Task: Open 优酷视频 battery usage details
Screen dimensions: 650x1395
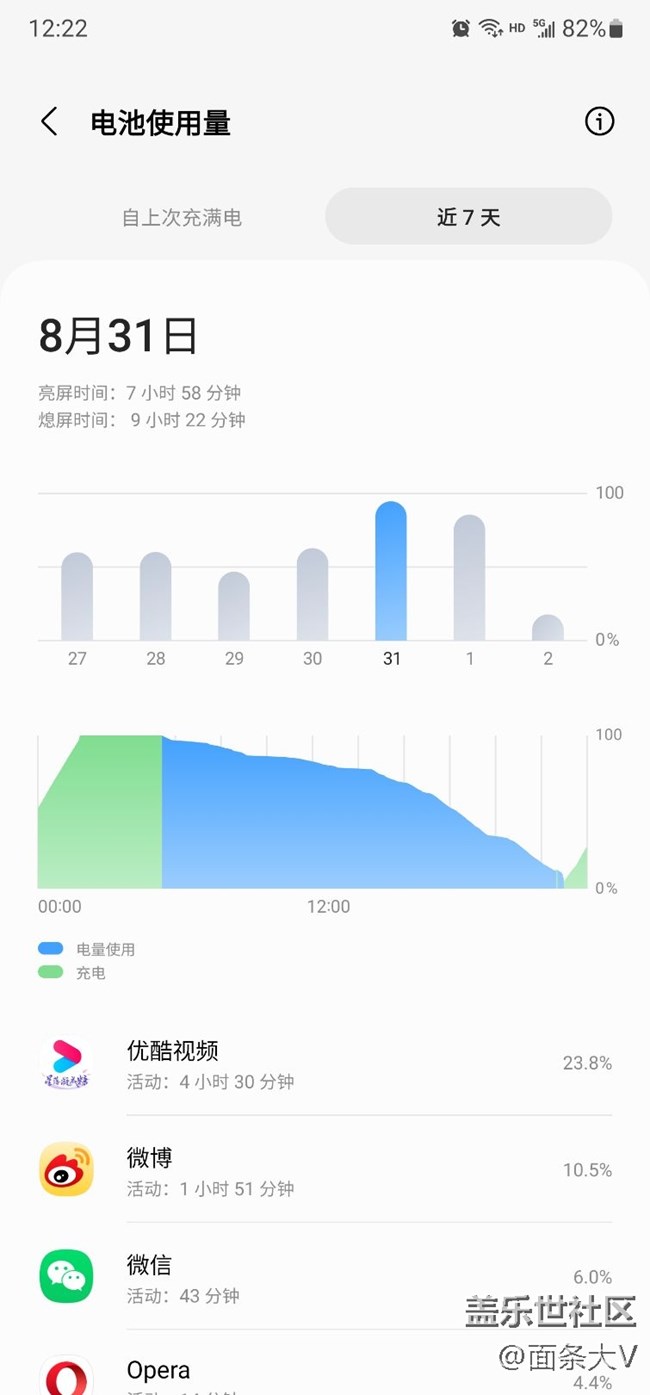Action: (x=325, y=1063)
